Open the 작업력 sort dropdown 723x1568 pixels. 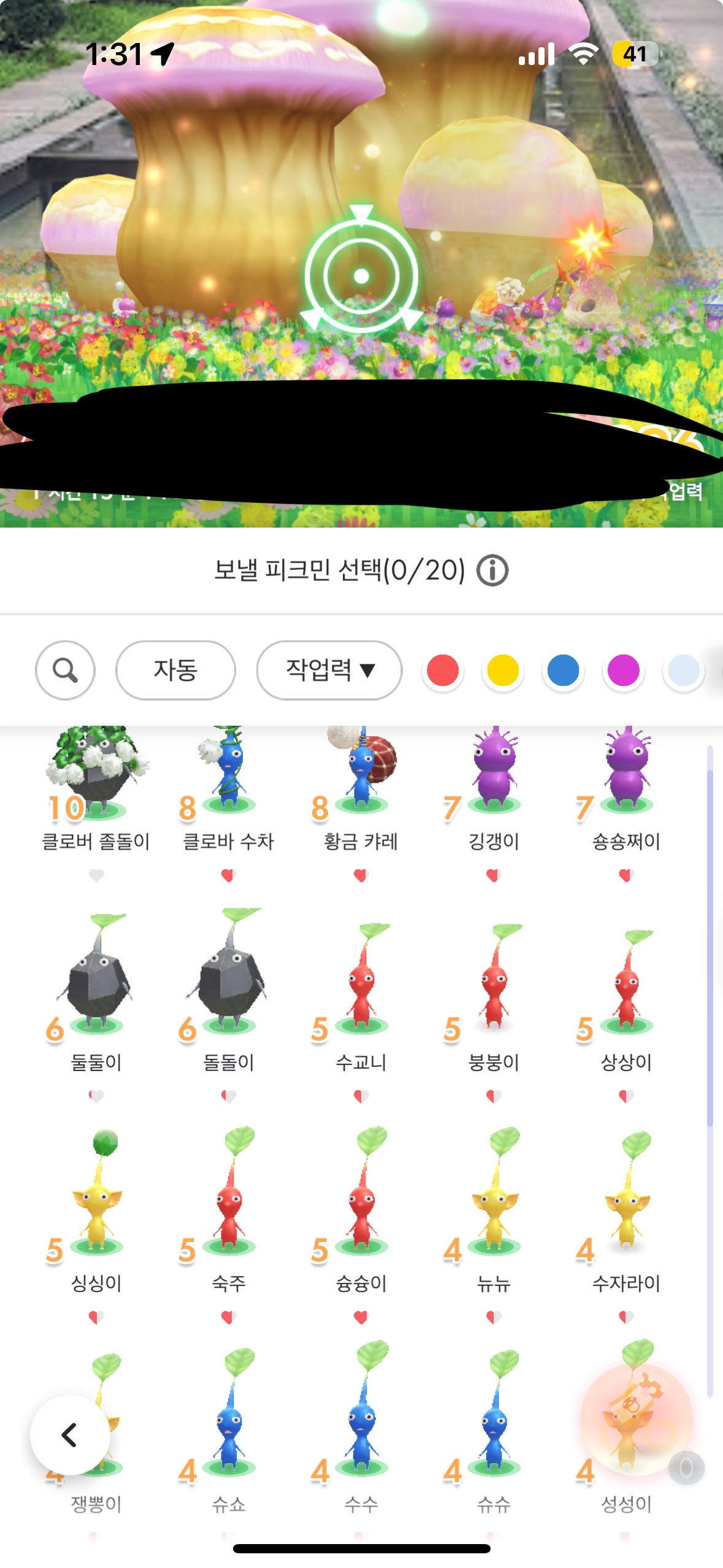329,670
